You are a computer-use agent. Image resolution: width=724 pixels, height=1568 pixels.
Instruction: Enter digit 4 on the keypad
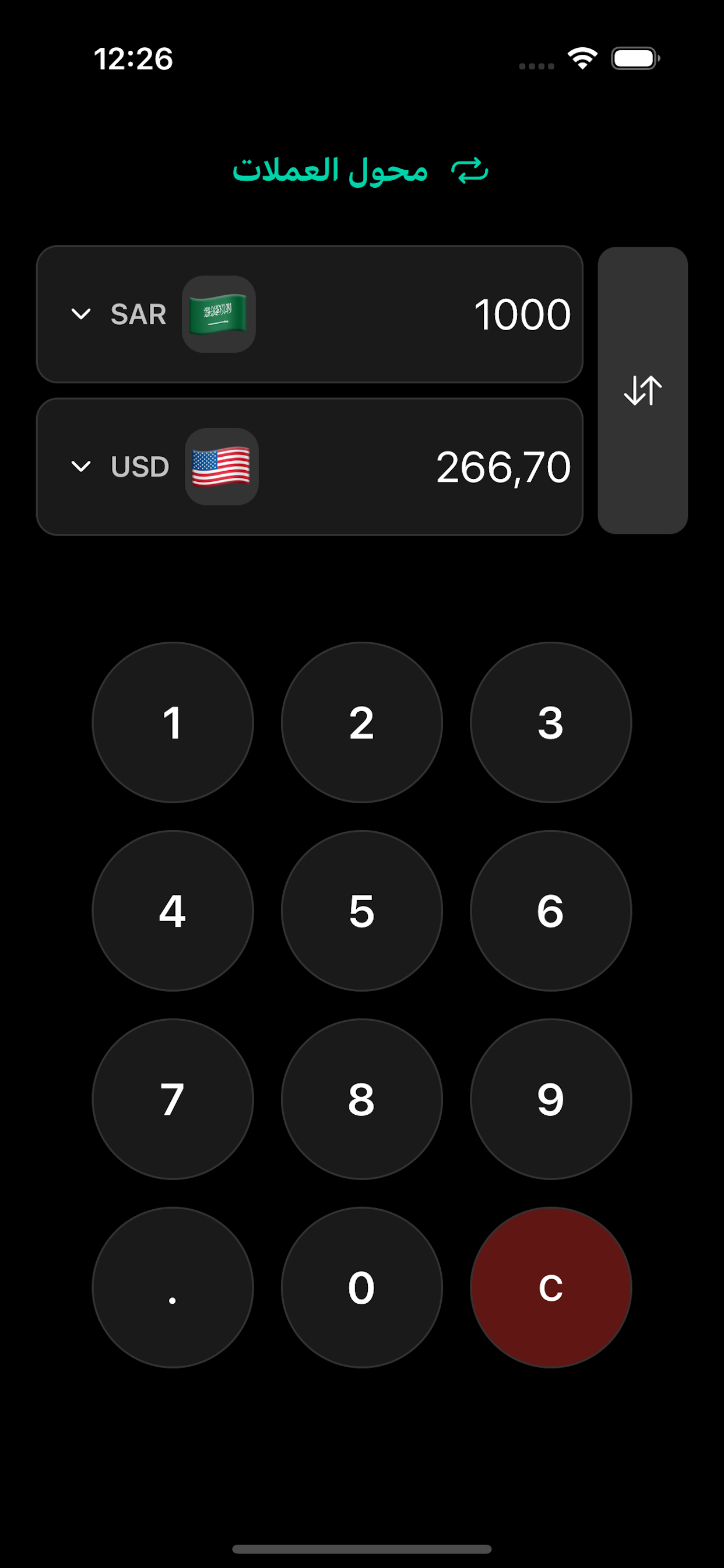click(173, 911)
